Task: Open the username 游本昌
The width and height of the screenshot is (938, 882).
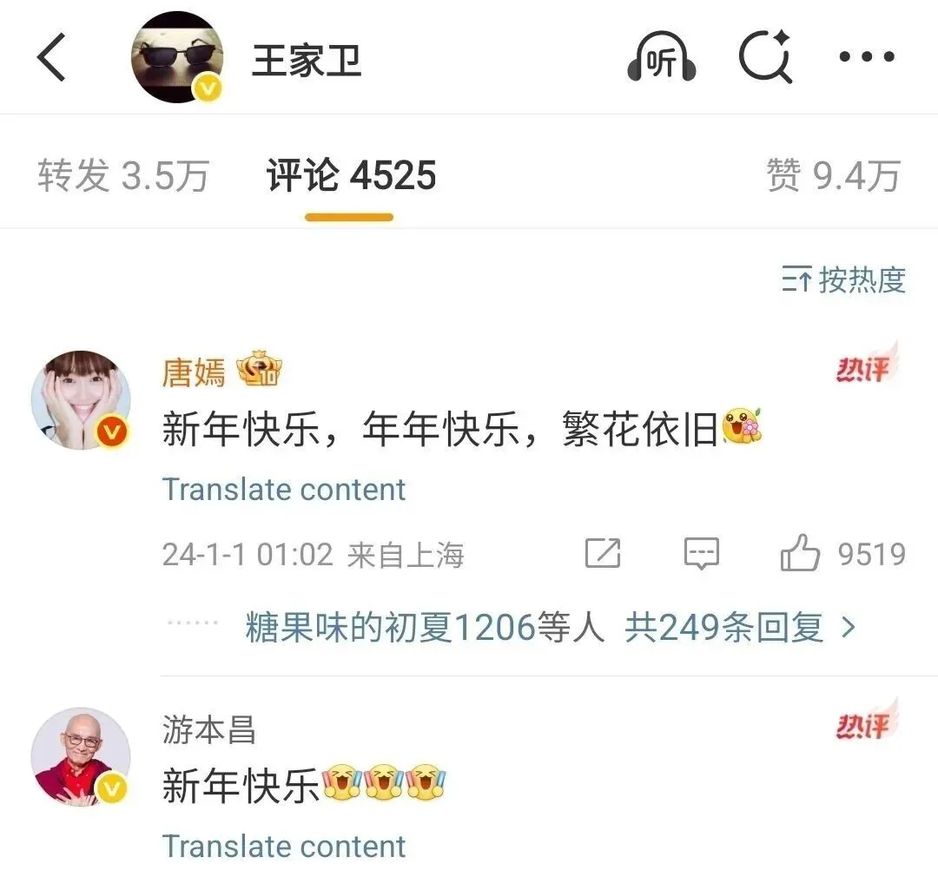Action: pyautogui.click(x=208, y=730)
